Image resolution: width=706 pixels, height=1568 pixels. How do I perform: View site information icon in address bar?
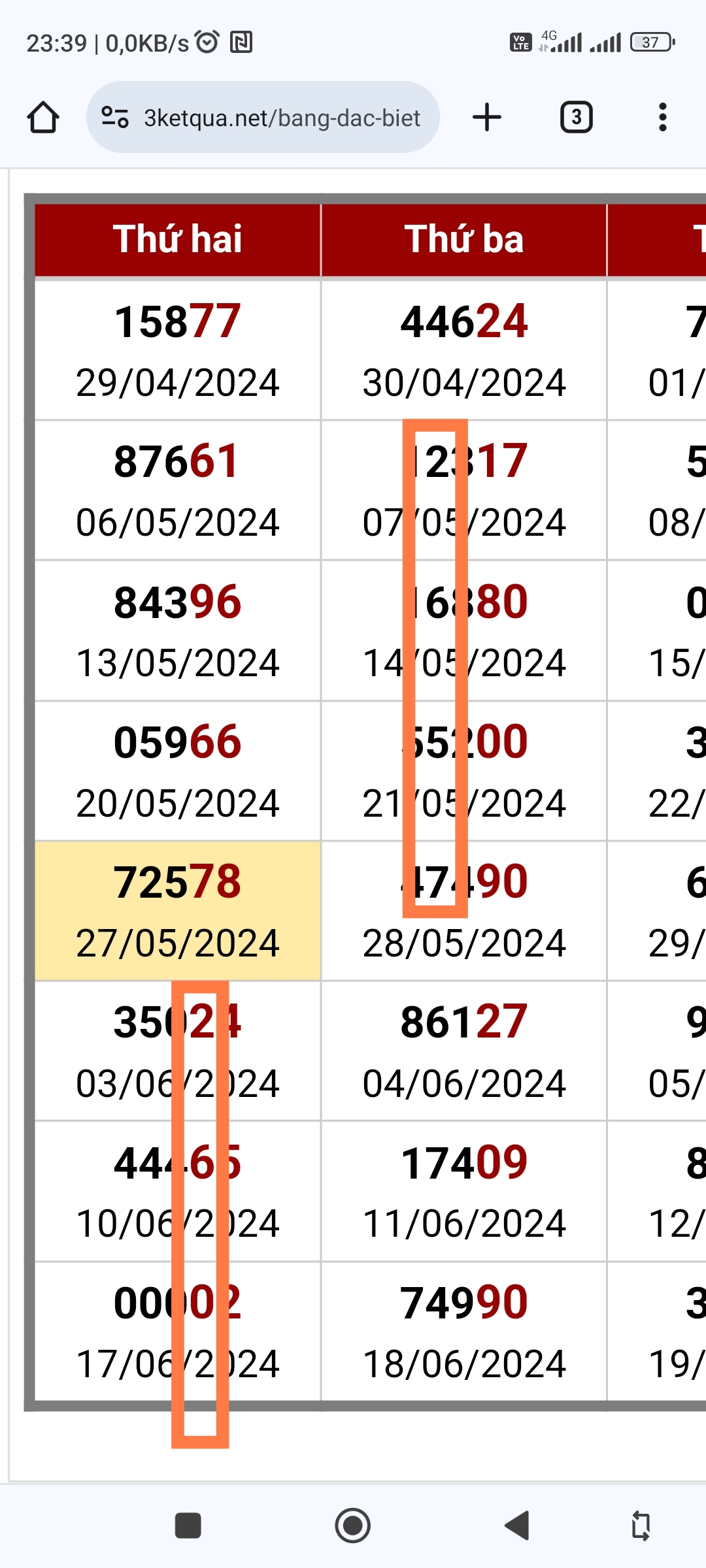(115, 118)
